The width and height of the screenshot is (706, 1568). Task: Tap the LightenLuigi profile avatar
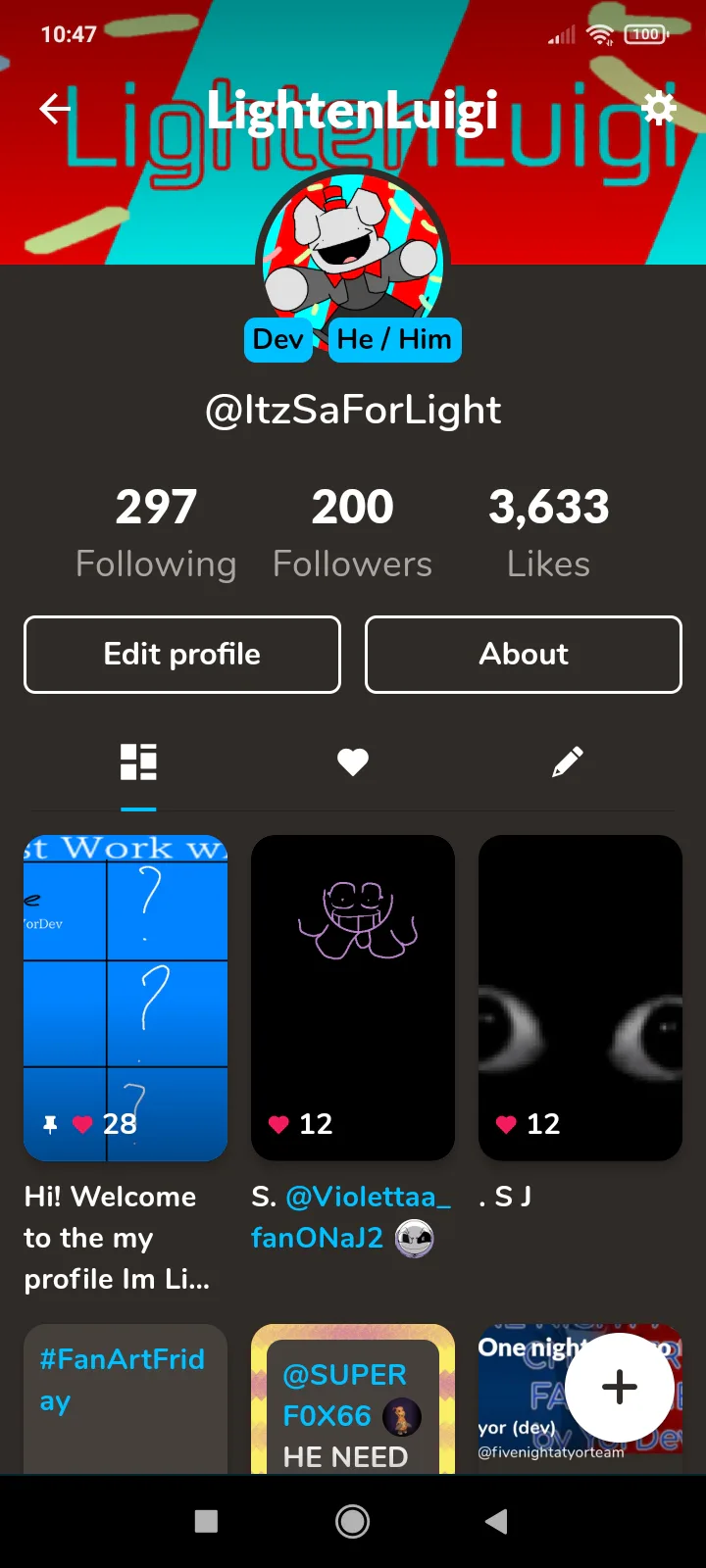353,257
